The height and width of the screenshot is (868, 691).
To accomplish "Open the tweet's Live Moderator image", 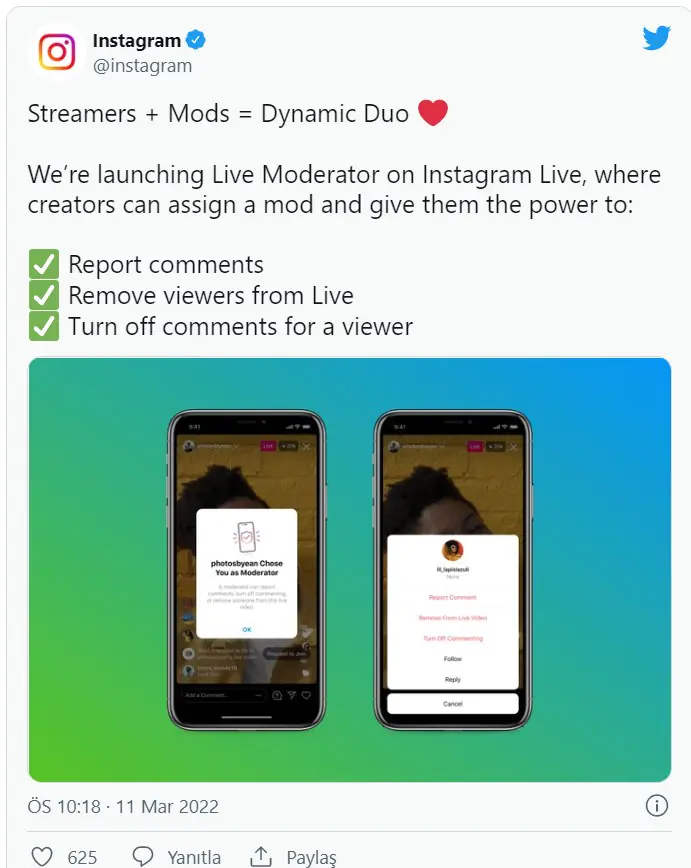I will tap(349, 569).
